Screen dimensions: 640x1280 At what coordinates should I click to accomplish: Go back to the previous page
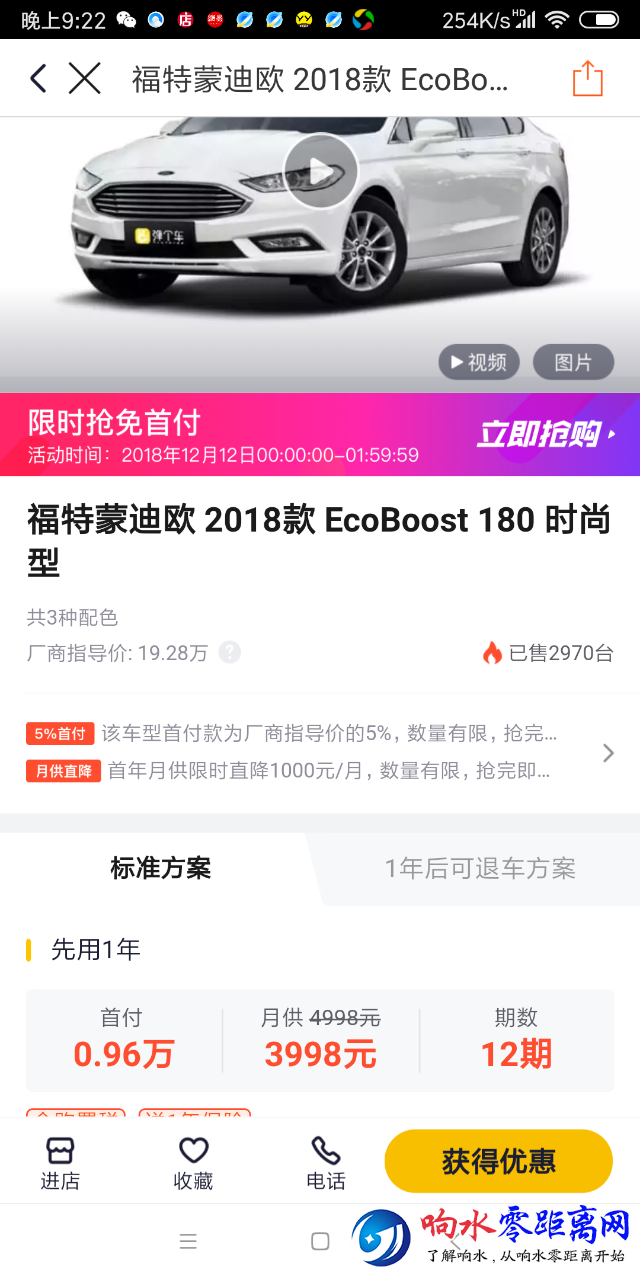pyautogui.click(x=38, y=78)
